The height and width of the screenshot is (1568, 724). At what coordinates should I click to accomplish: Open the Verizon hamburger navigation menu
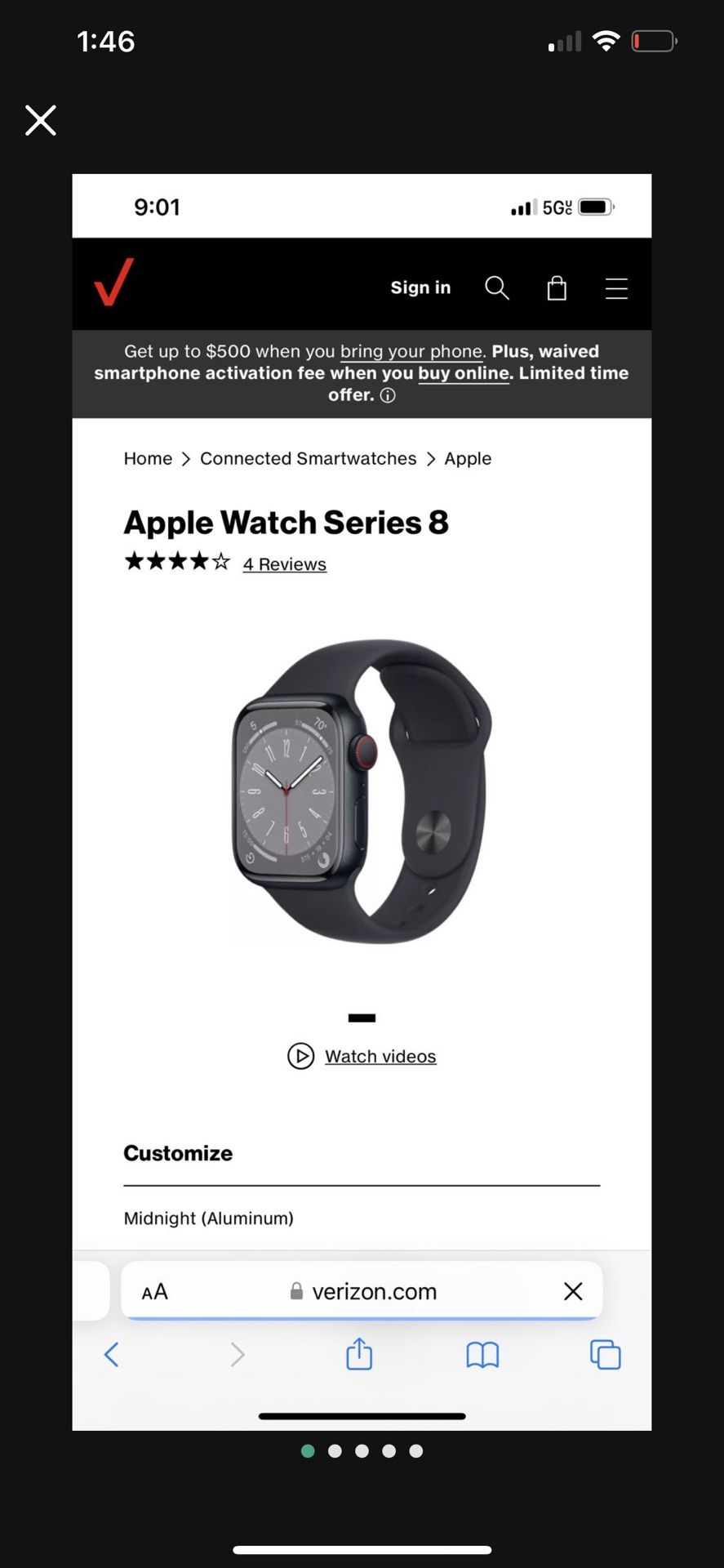pyautogui.click(x=616, y=287)
